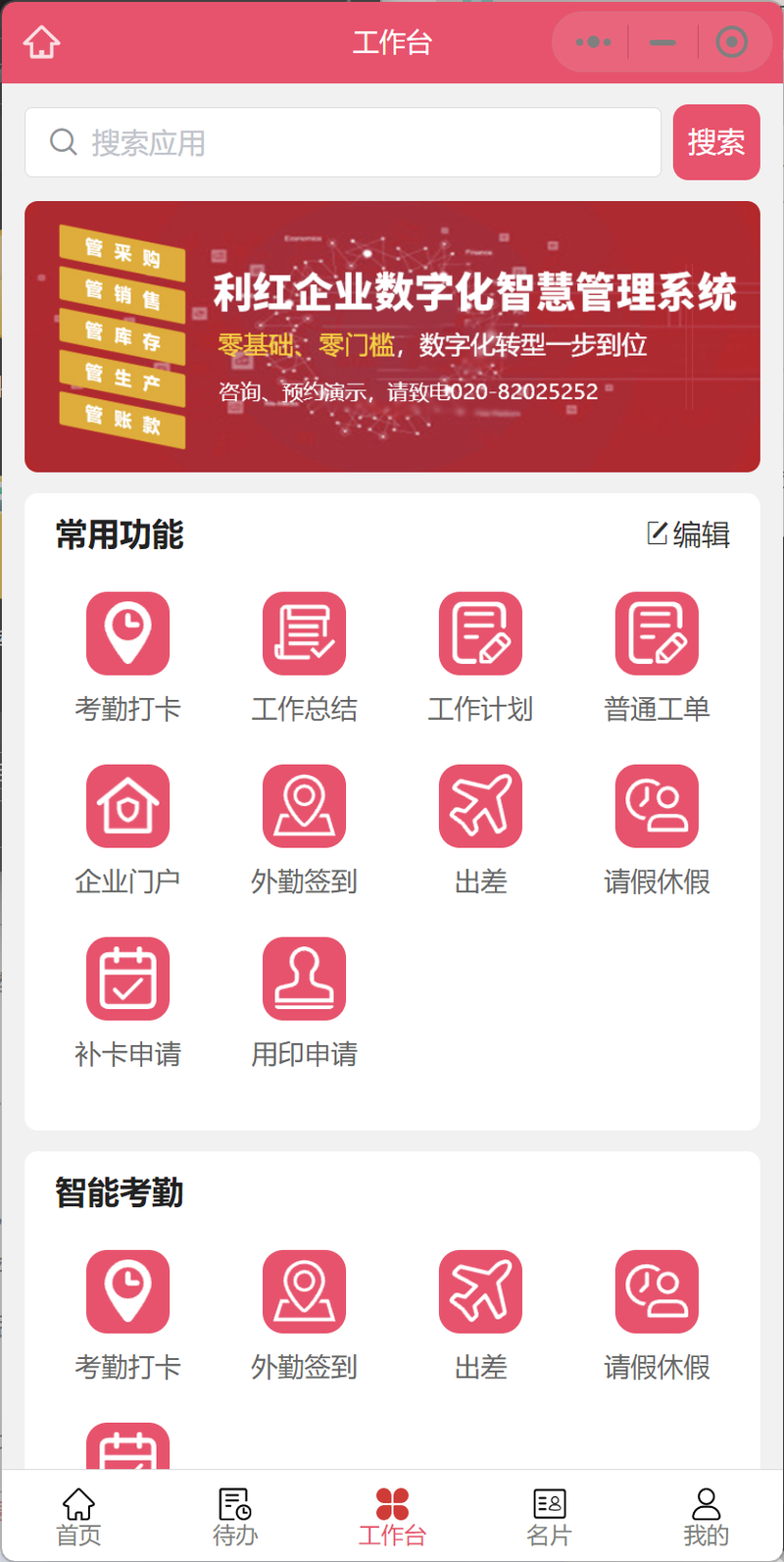
Task: Close the mini-program with the circle icon
Action: click(x=732, y=42)
